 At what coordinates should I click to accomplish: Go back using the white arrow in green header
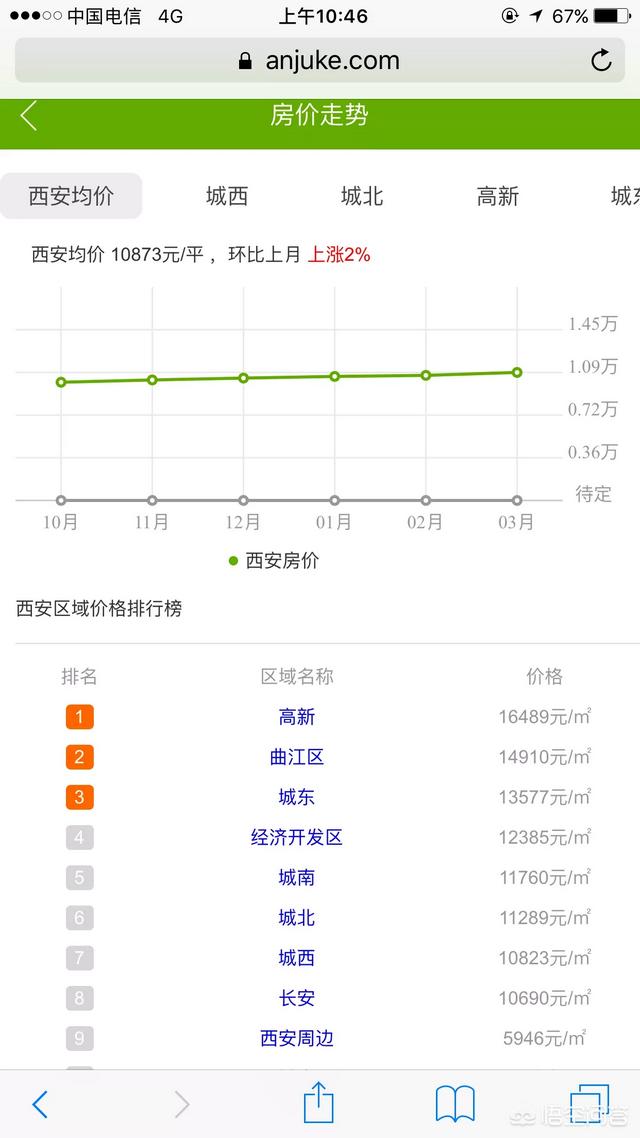point(28,115)
